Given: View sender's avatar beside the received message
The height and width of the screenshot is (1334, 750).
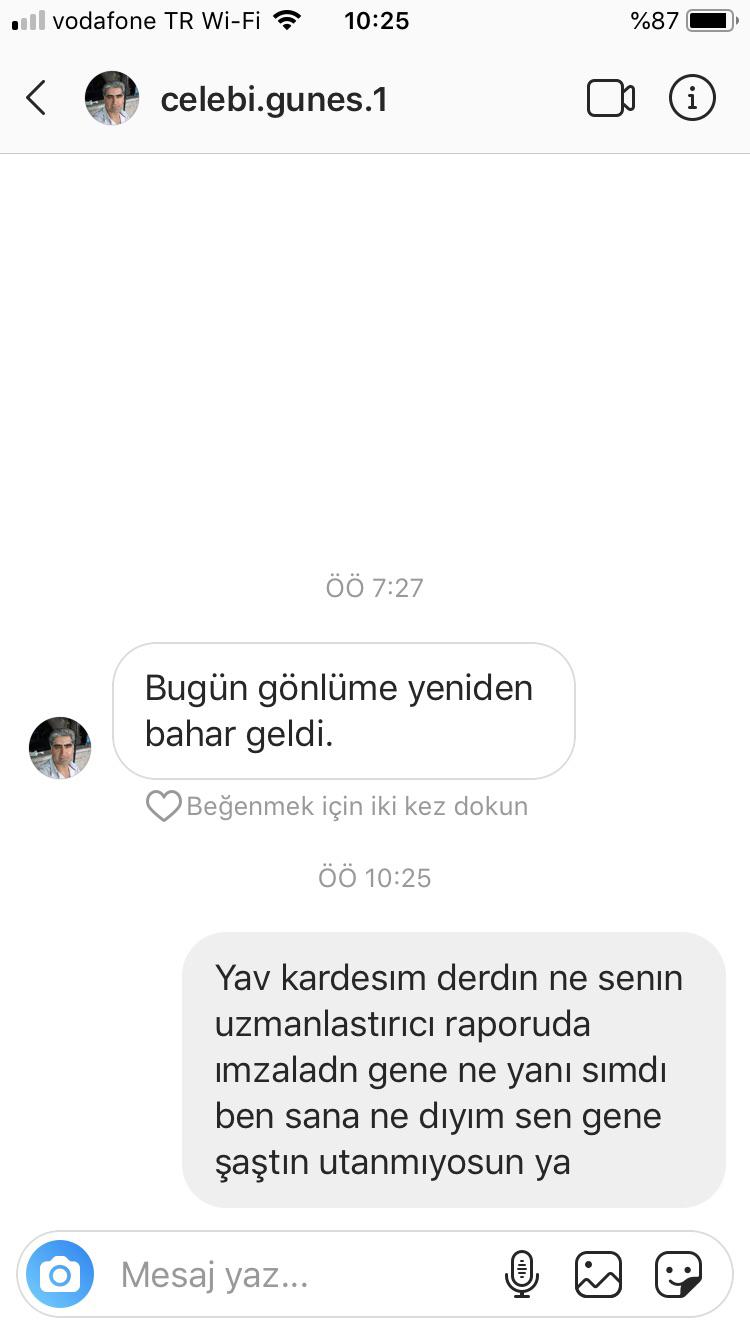Looking at the screenshot, I should coord(60,747).
